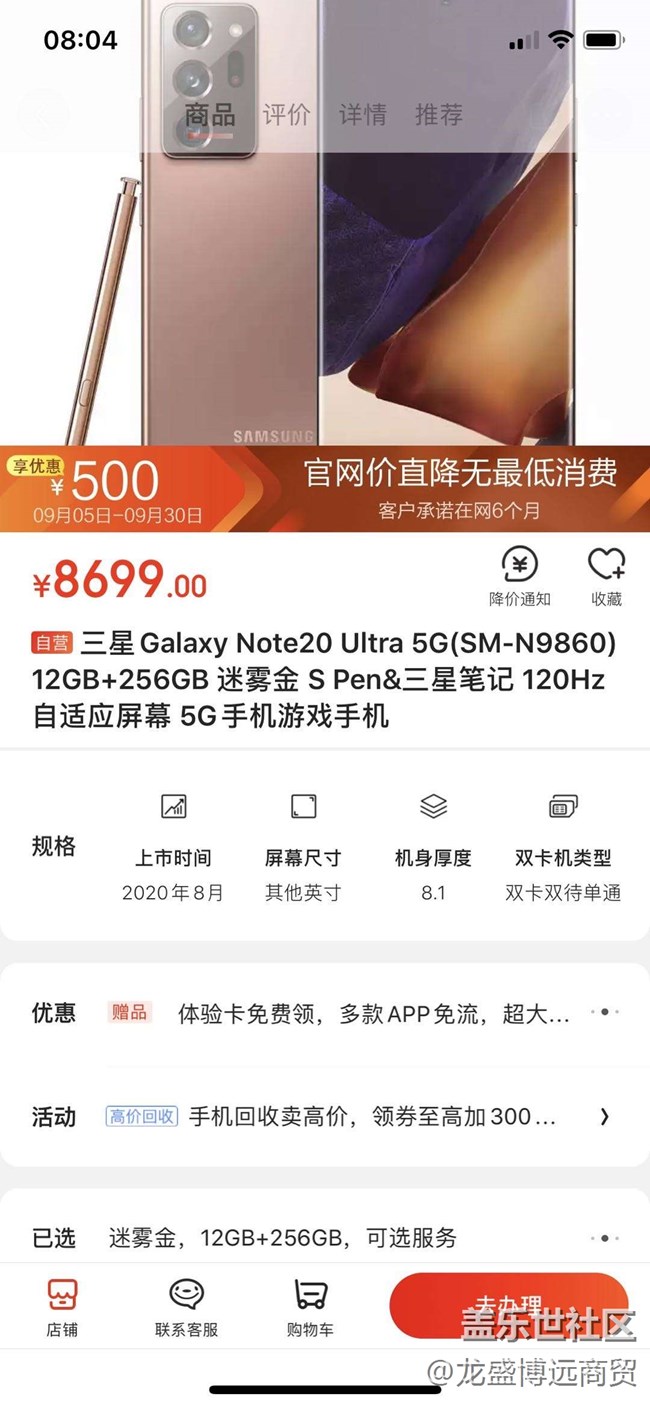Go to the 推荐 tab

(x=439, y=115)
